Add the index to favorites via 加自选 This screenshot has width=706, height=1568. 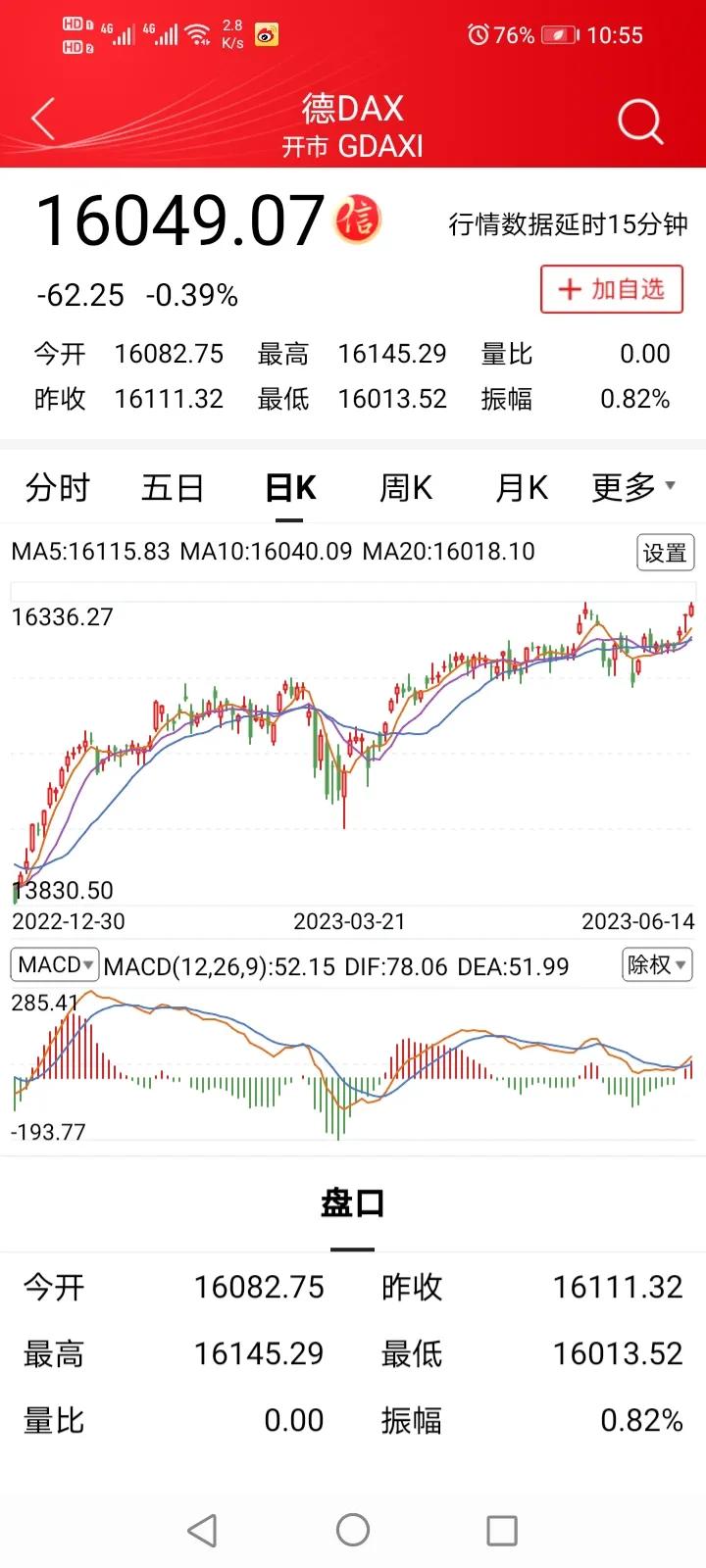point(611,289)
